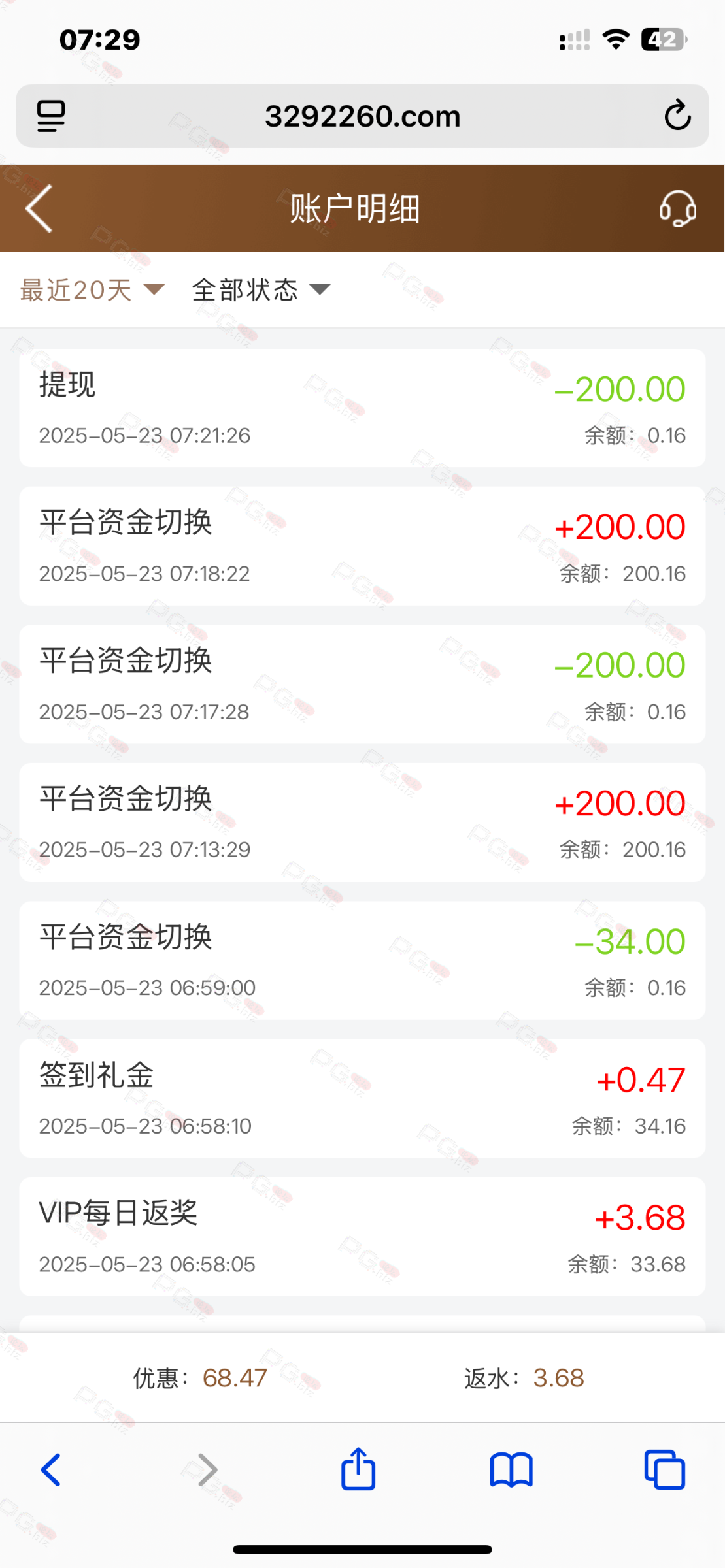Expand the 最近20天 date filter
The width and height of the screenshot is (725, 1568).
[x=92, y=290]
